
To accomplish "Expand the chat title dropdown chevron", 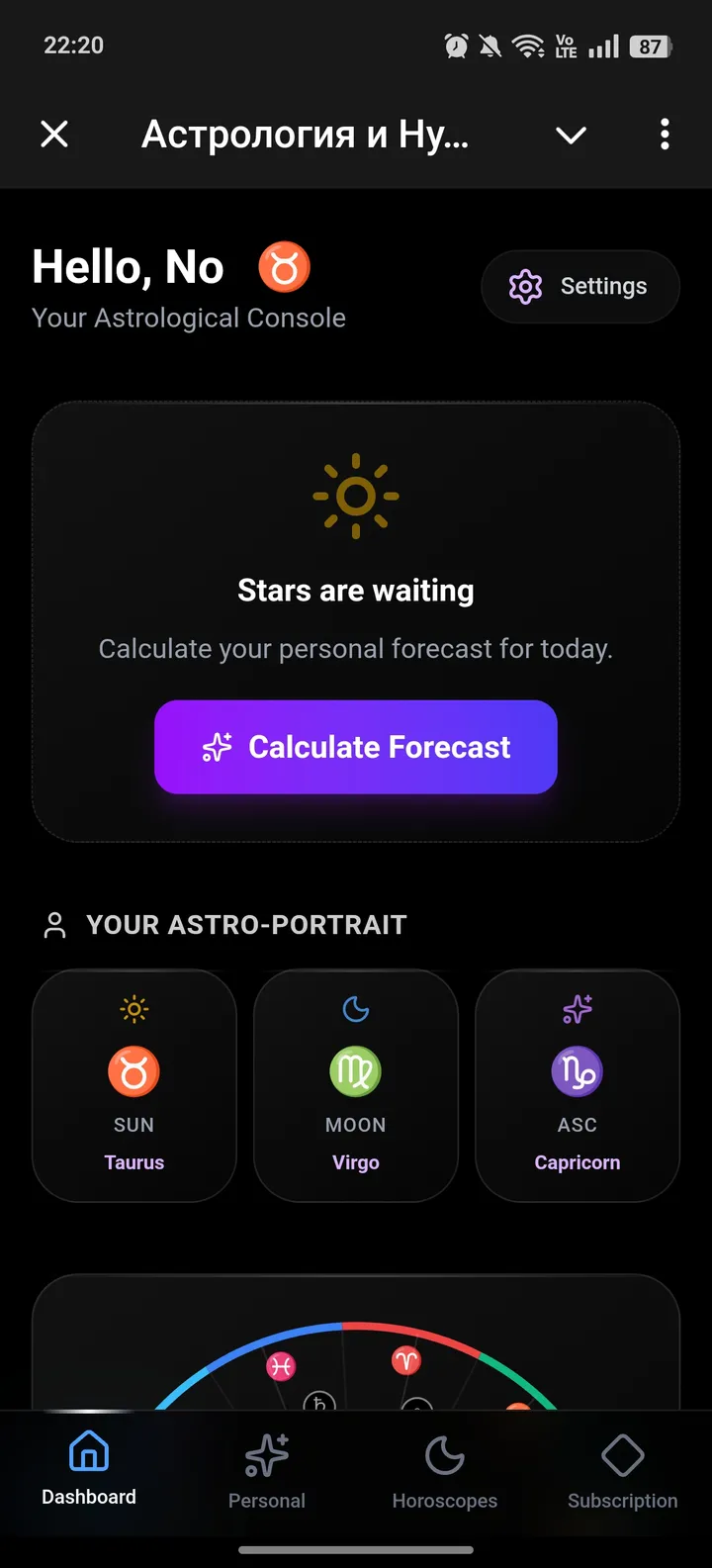I will pos(571,135).
